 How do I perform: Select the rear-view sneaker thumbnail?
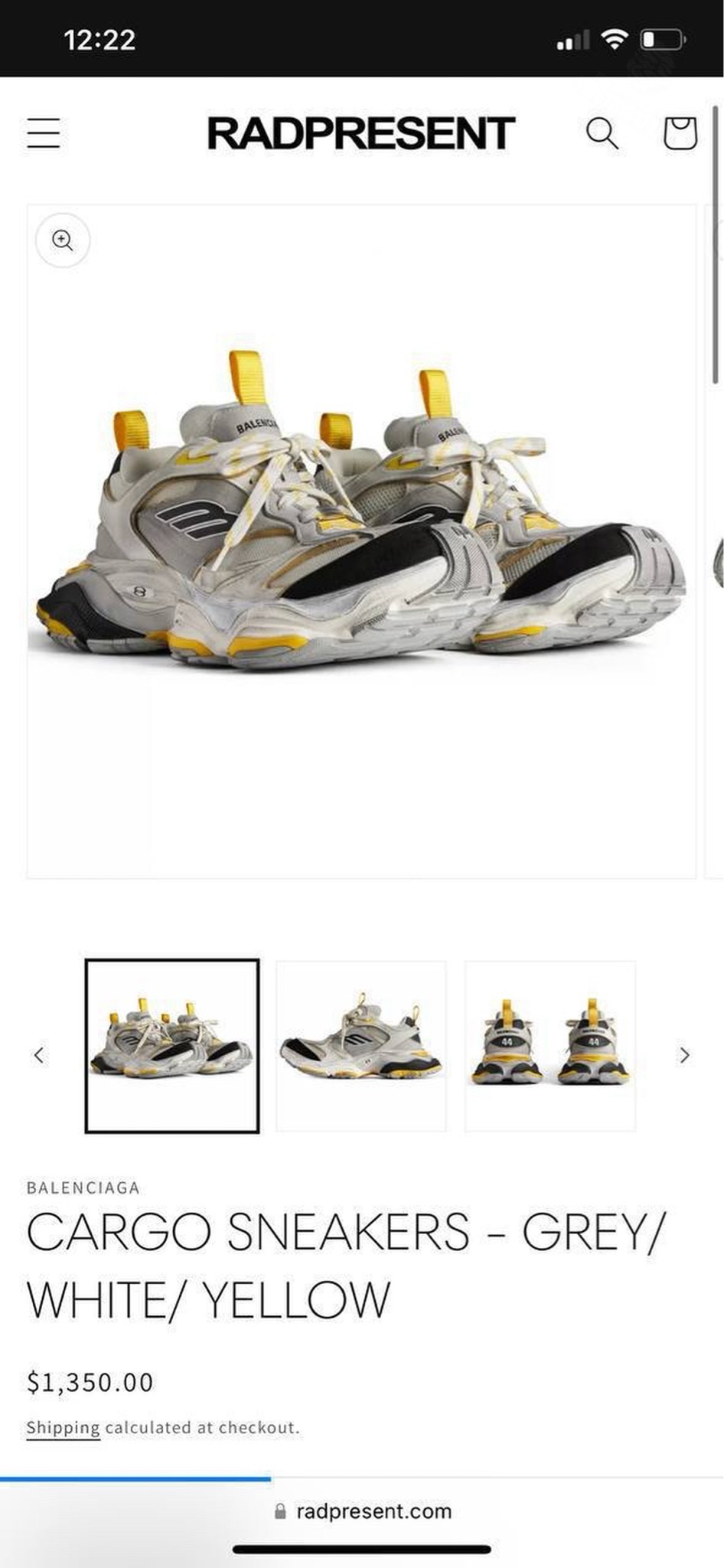(x=550, y=1046)
